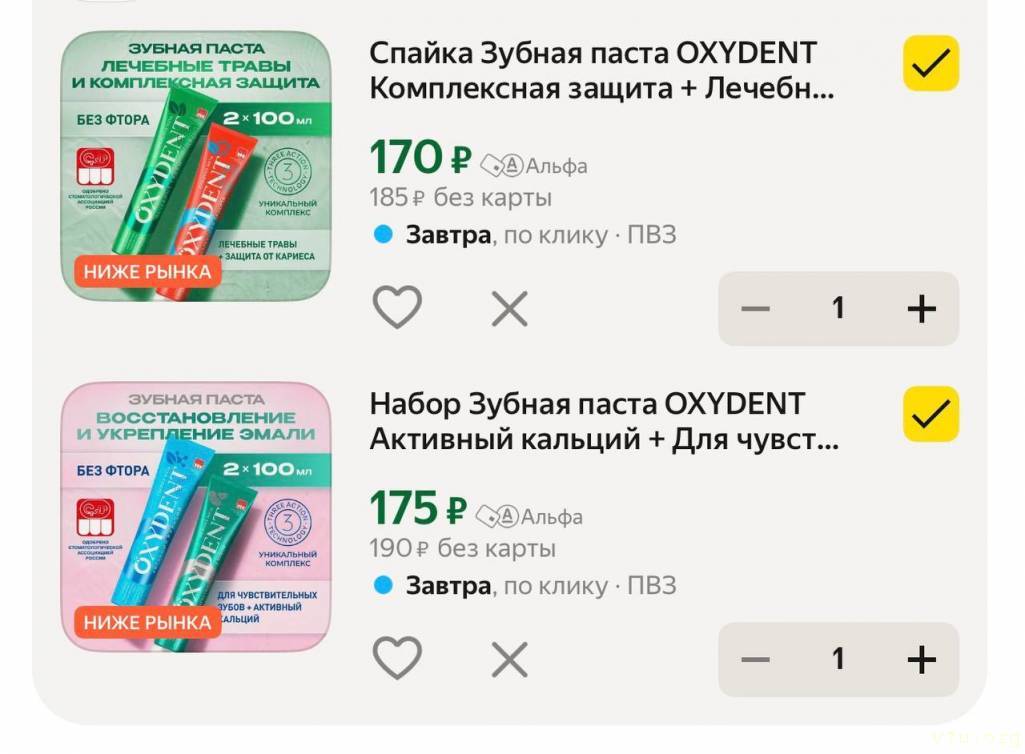Add Спайка OXYDENT Комплексная защита to favorites
1025x754 pixels.
point(397,308)
